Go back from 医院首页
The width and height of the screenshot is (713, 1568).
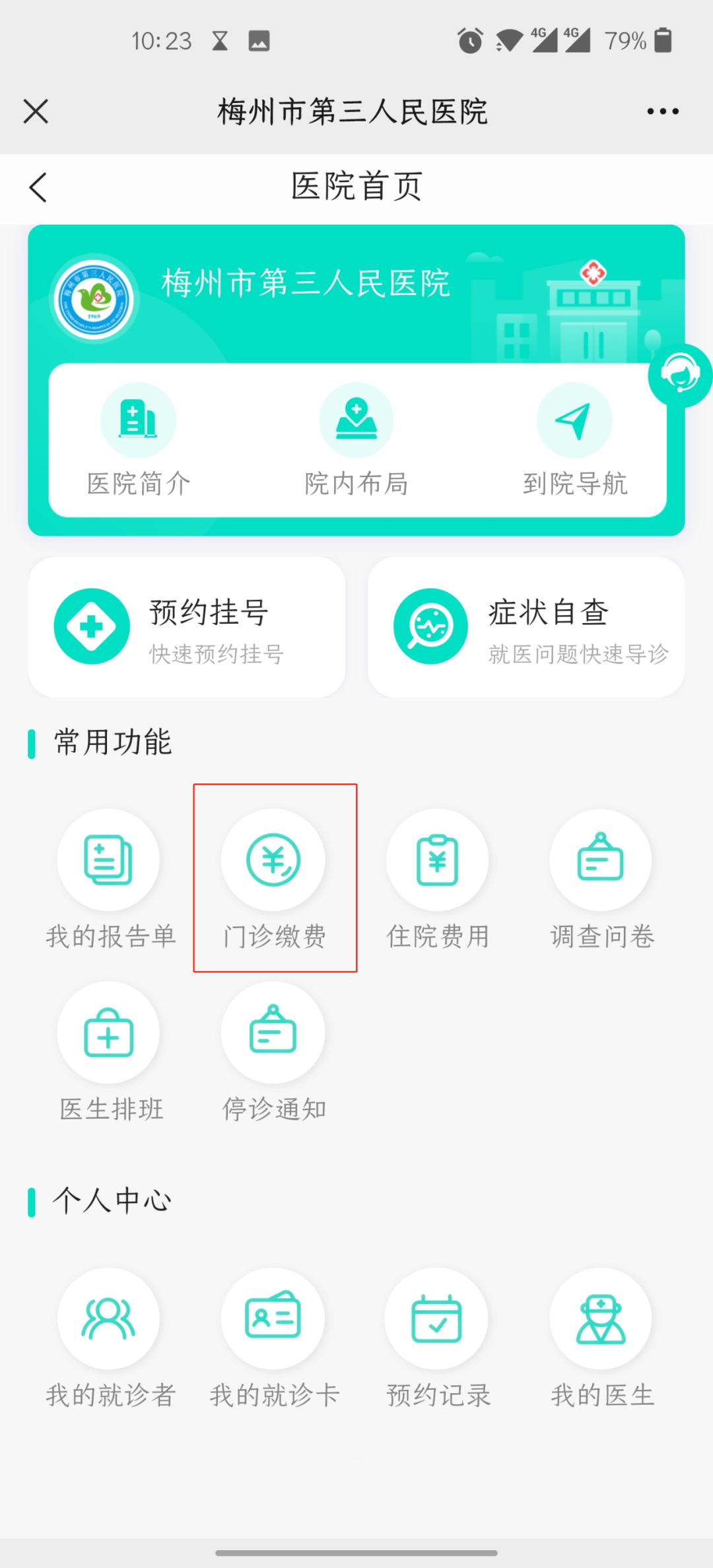[38, 187]
